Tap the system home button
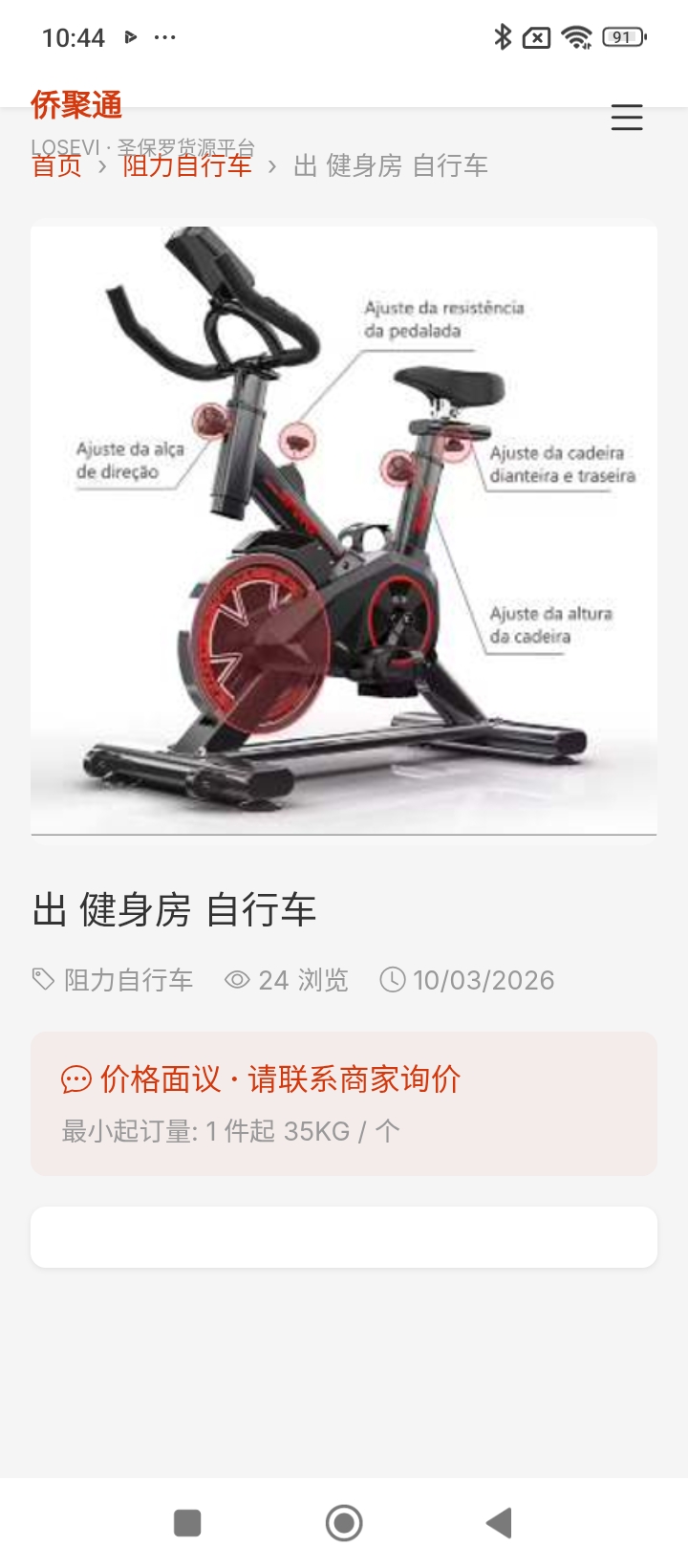Image resolution: width=688 pixels, height=1568 pixels. pyautogui.click(x=344, y=1522)
